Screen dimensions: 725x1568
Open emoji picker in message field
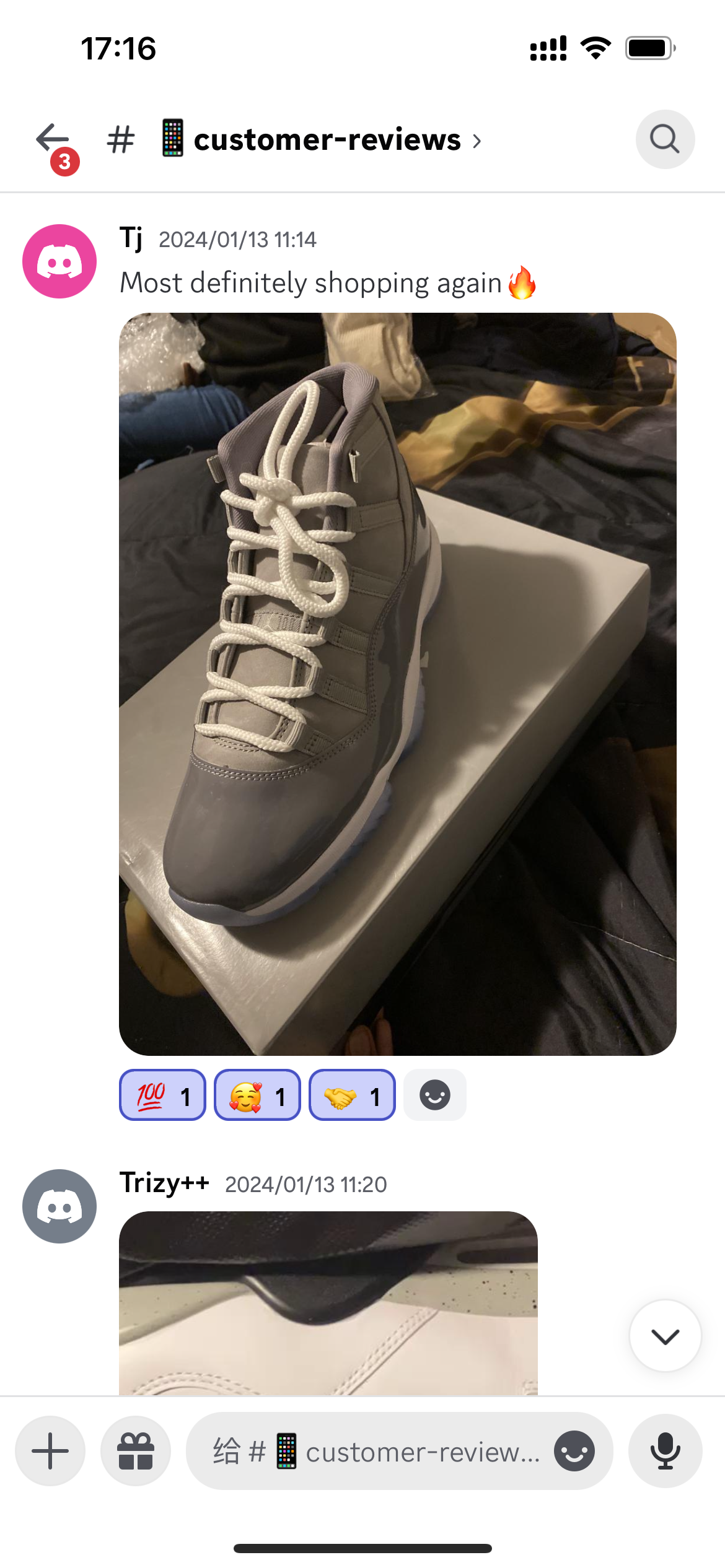click(x=574, y=1451)
